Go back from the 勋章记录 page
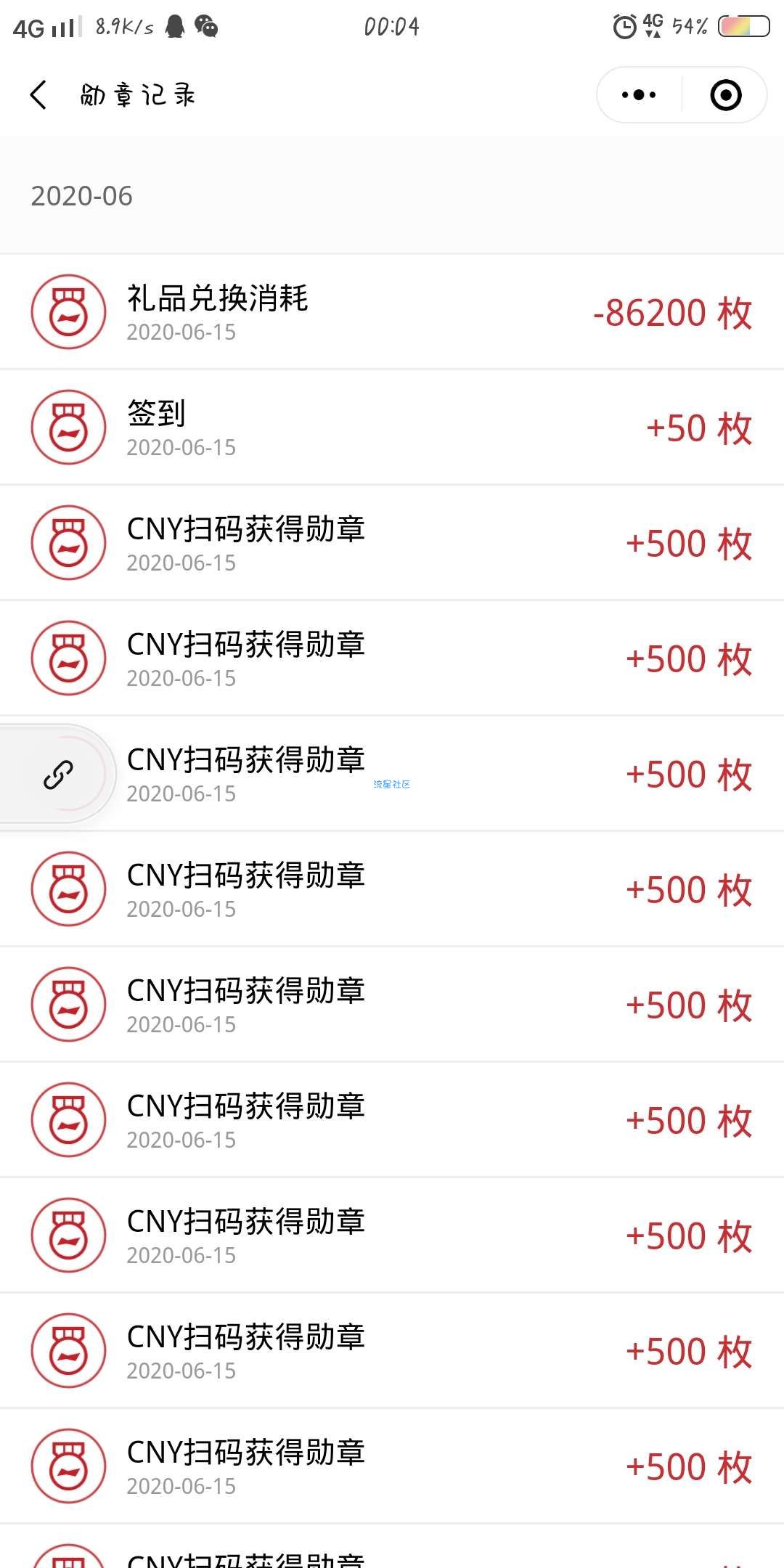 38,95
